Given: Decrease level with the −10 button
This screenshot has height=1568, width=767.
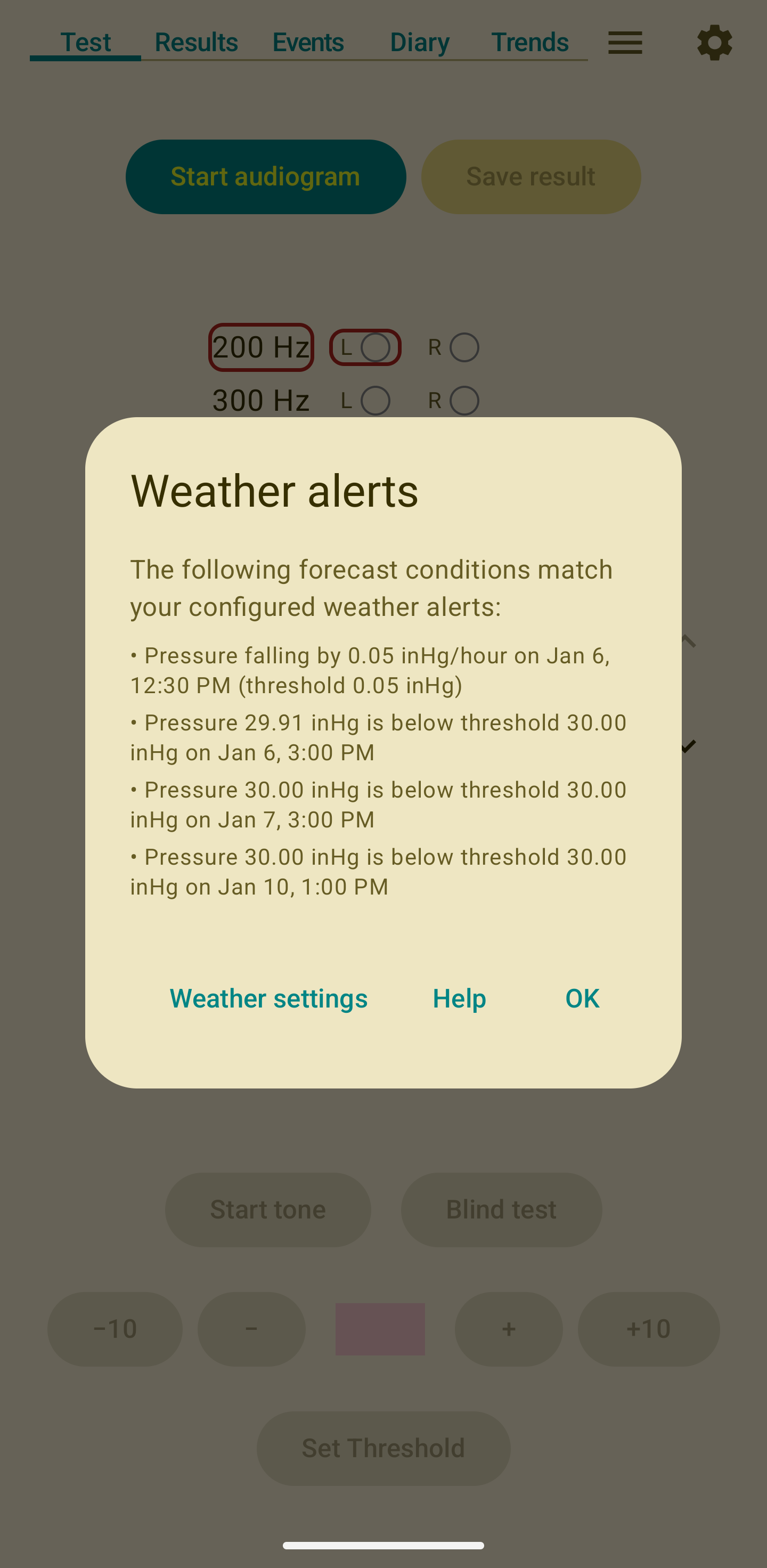Looking at the screenshot, I should pyautogui.click(x=115, y=1328).
